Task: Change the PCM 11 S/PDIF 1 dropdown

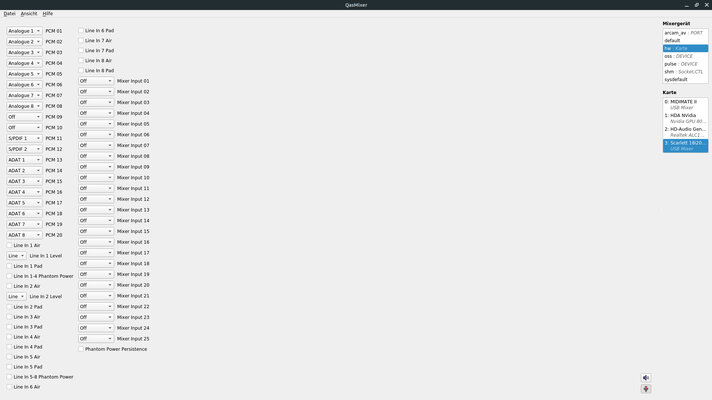Action: point(24,138)
